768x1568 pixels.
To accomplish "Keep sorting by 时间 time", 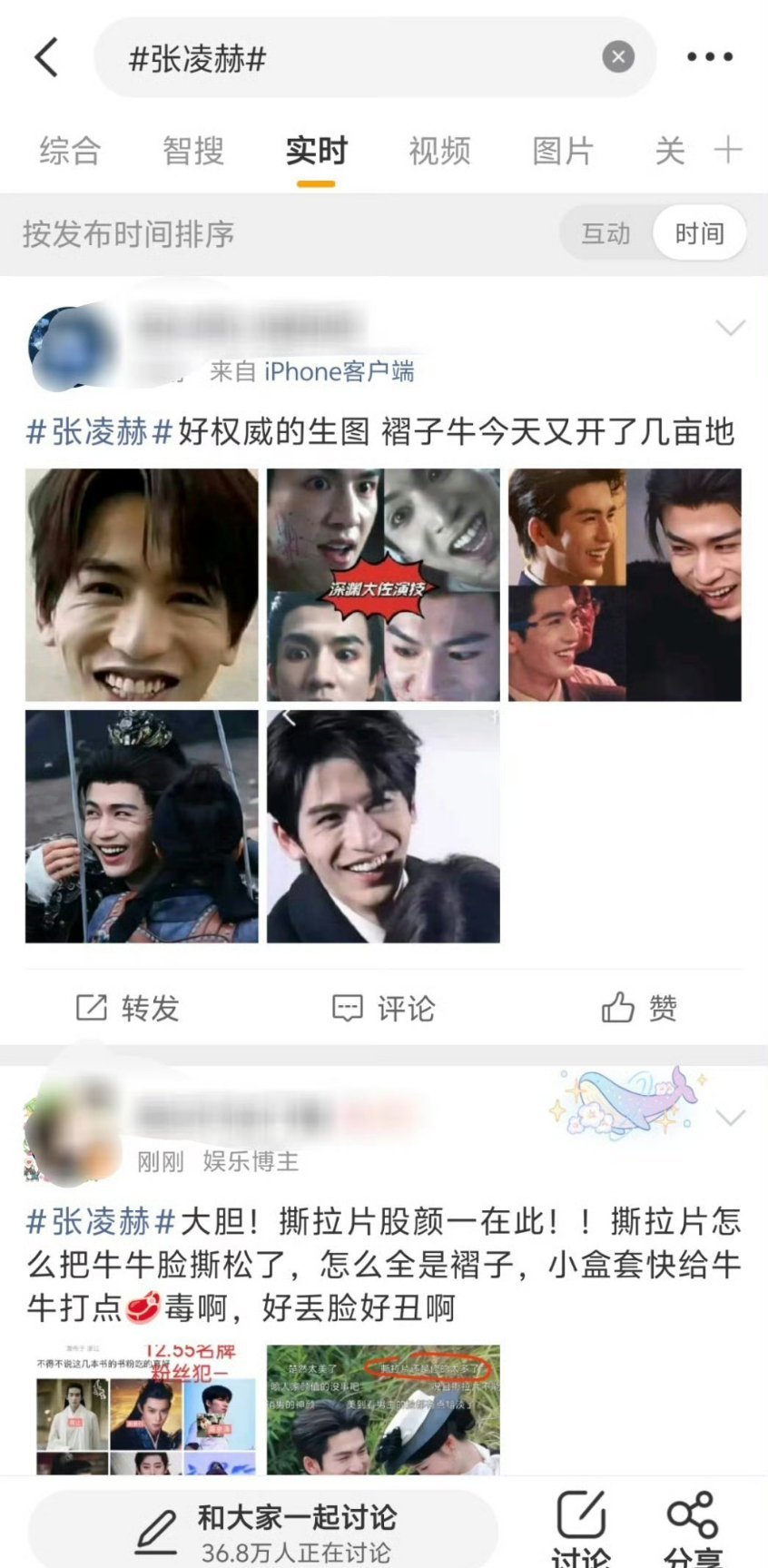I will click(698, 233).
